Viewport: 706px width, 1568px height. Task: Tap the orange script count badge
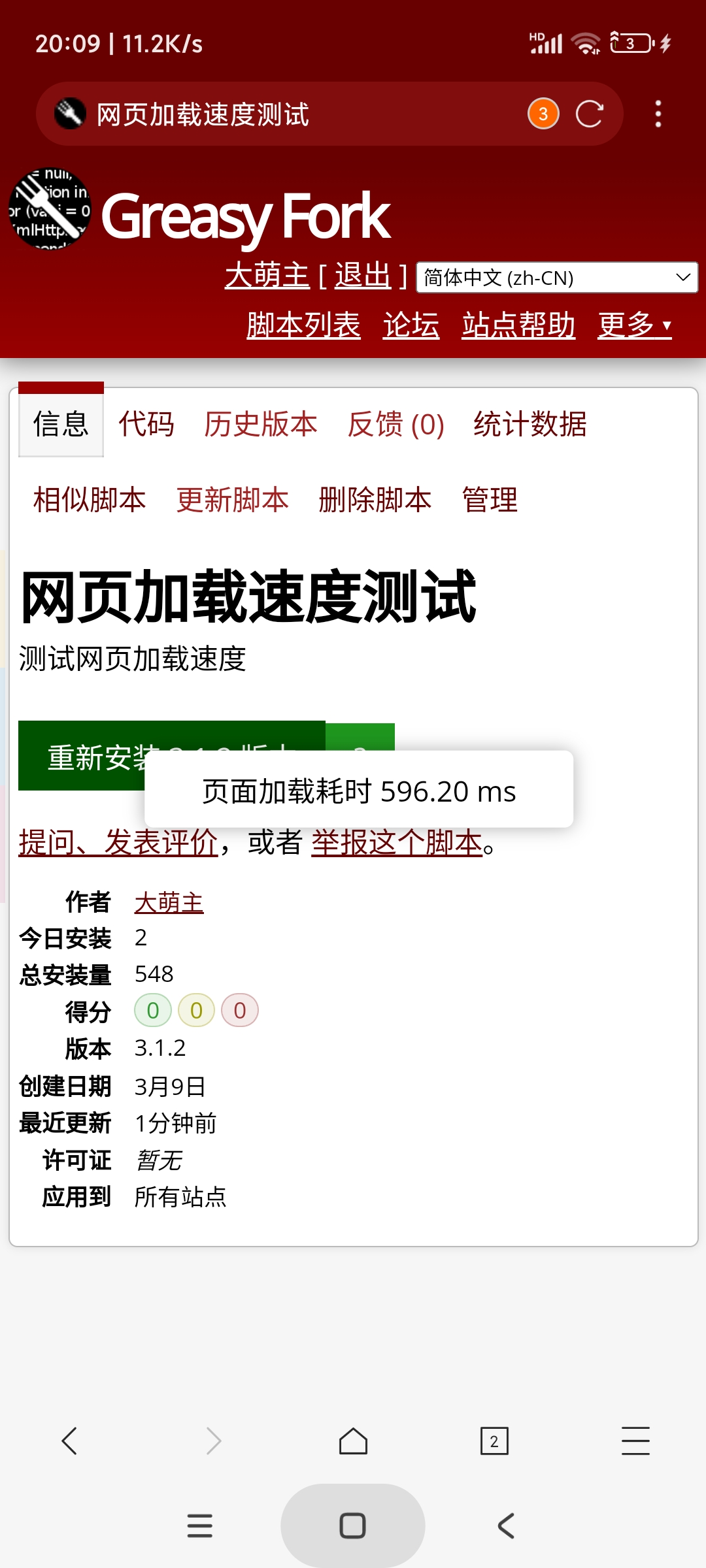(x=543, y=114)
